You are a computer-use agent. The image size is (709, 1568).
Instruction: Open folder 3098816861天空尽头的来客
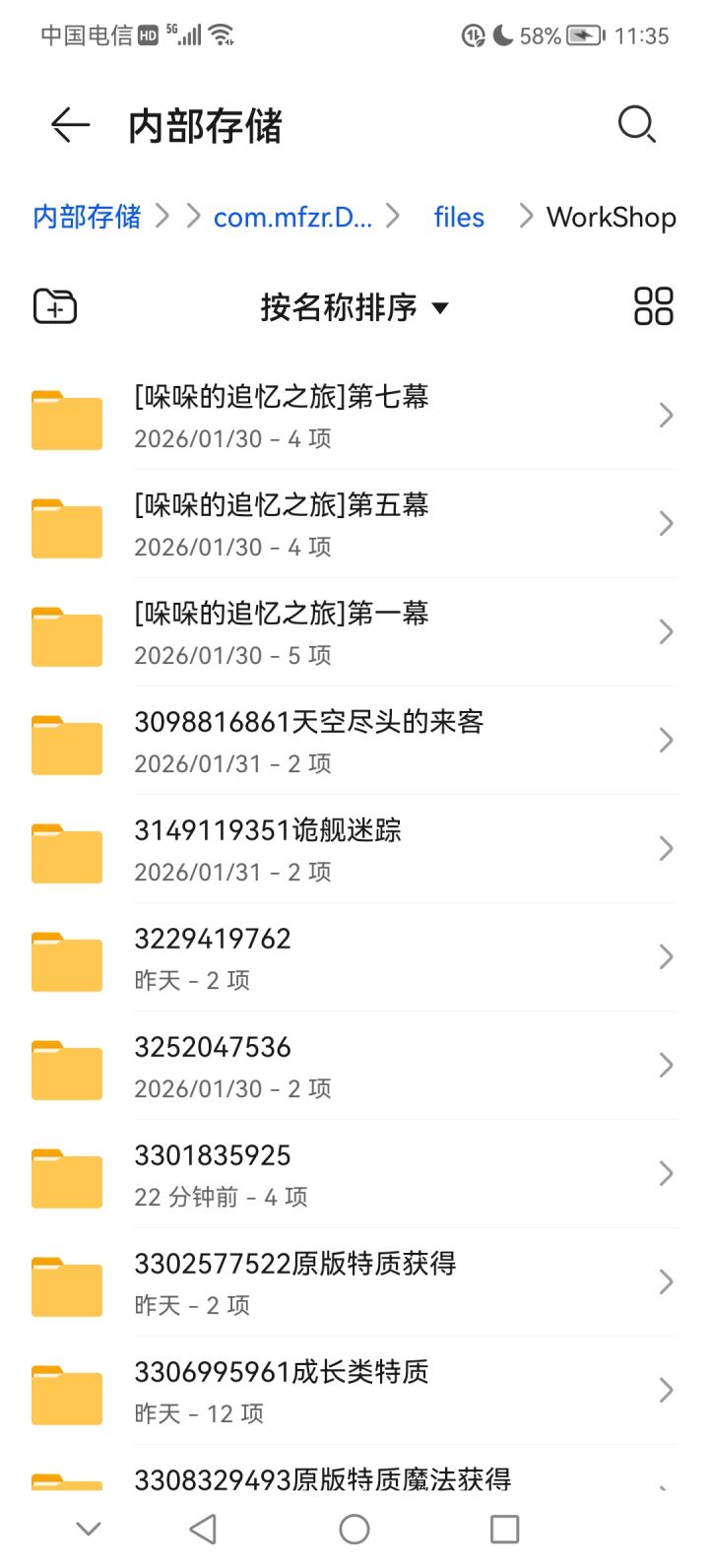[354, 741]
